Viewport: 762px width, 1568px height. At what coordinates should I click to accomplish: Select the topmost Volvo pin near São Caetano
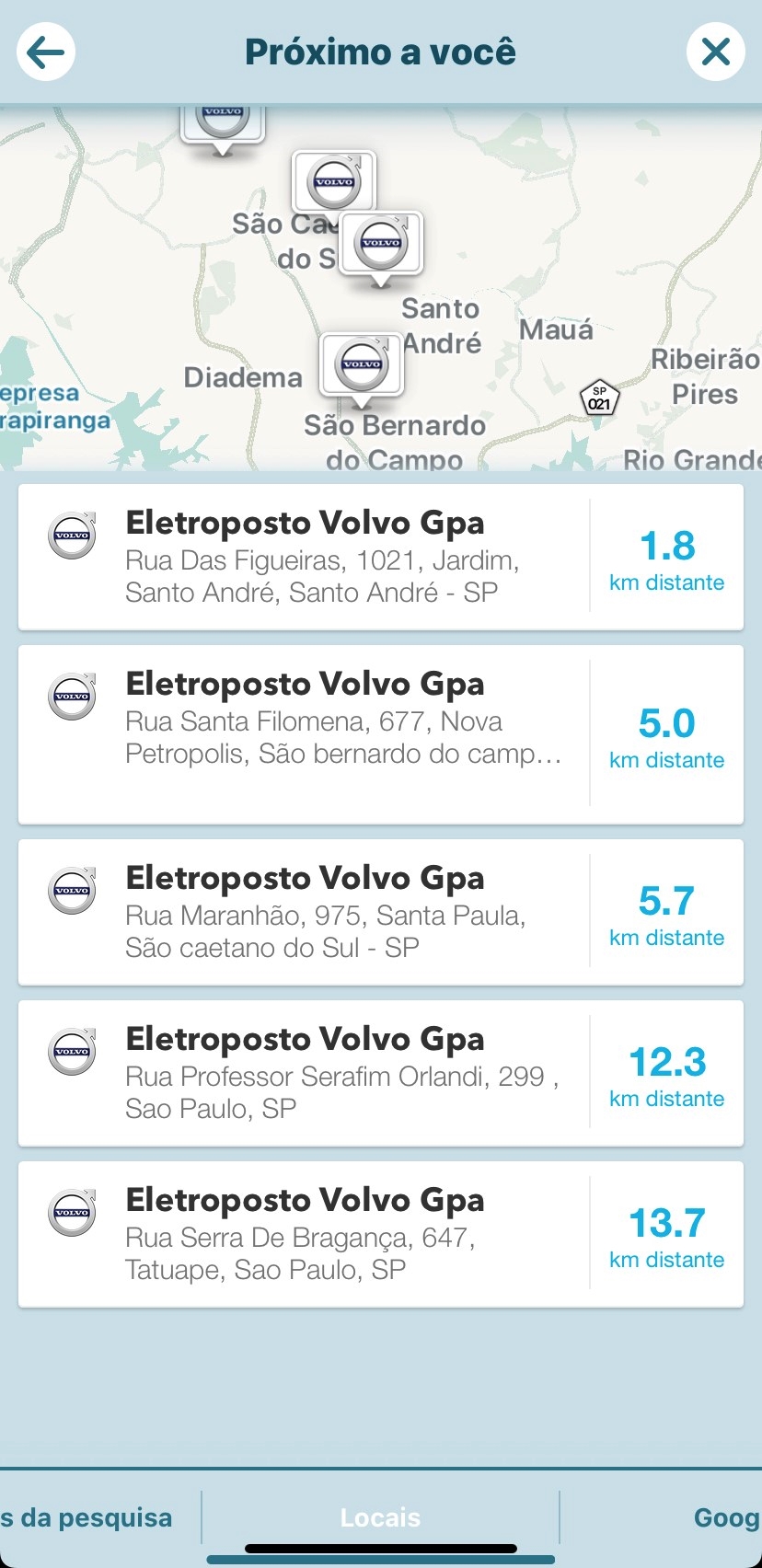[222, 120]
